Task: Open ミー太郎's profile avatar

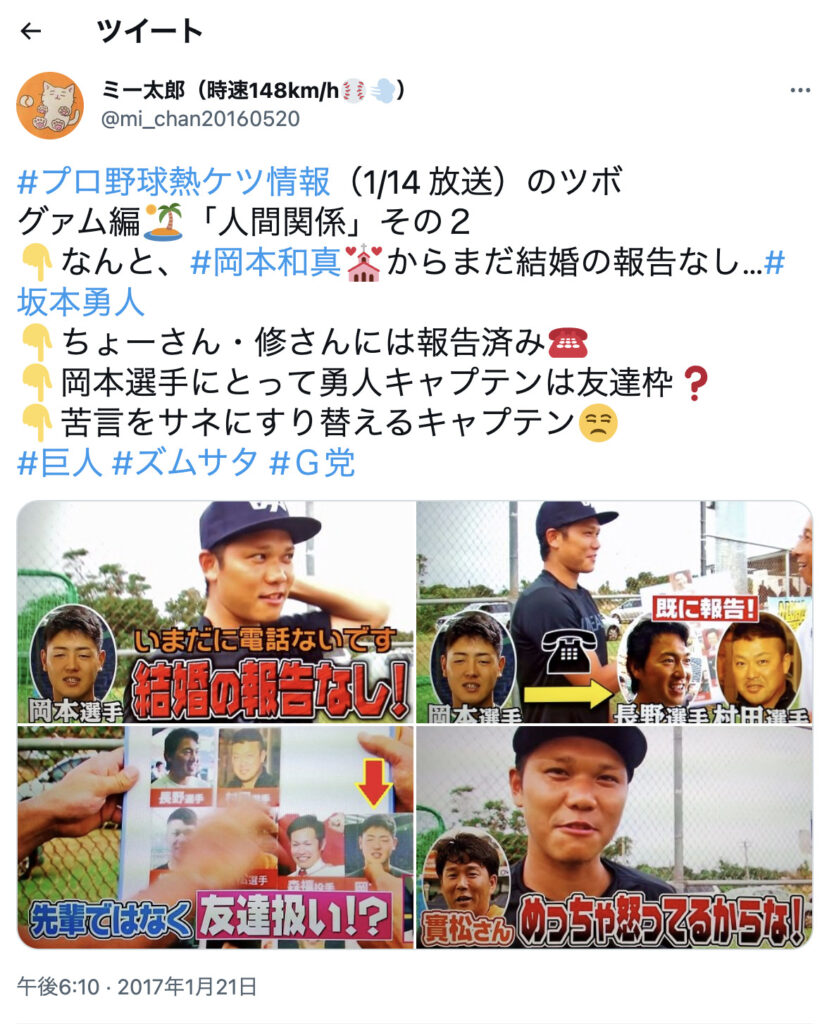Action: pyautogui.click(x=50, y=105)
